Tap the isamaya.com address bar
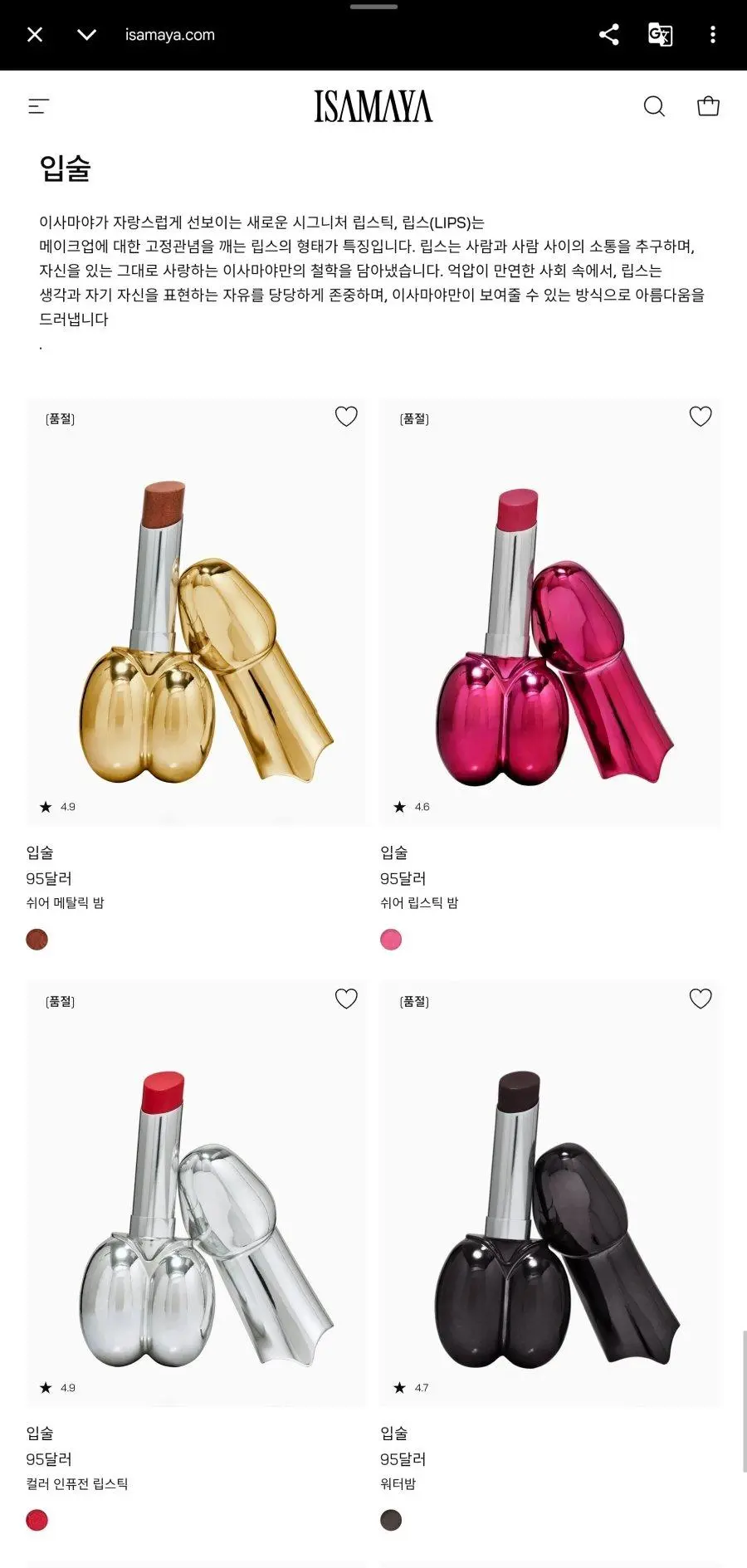 (169, 34)
